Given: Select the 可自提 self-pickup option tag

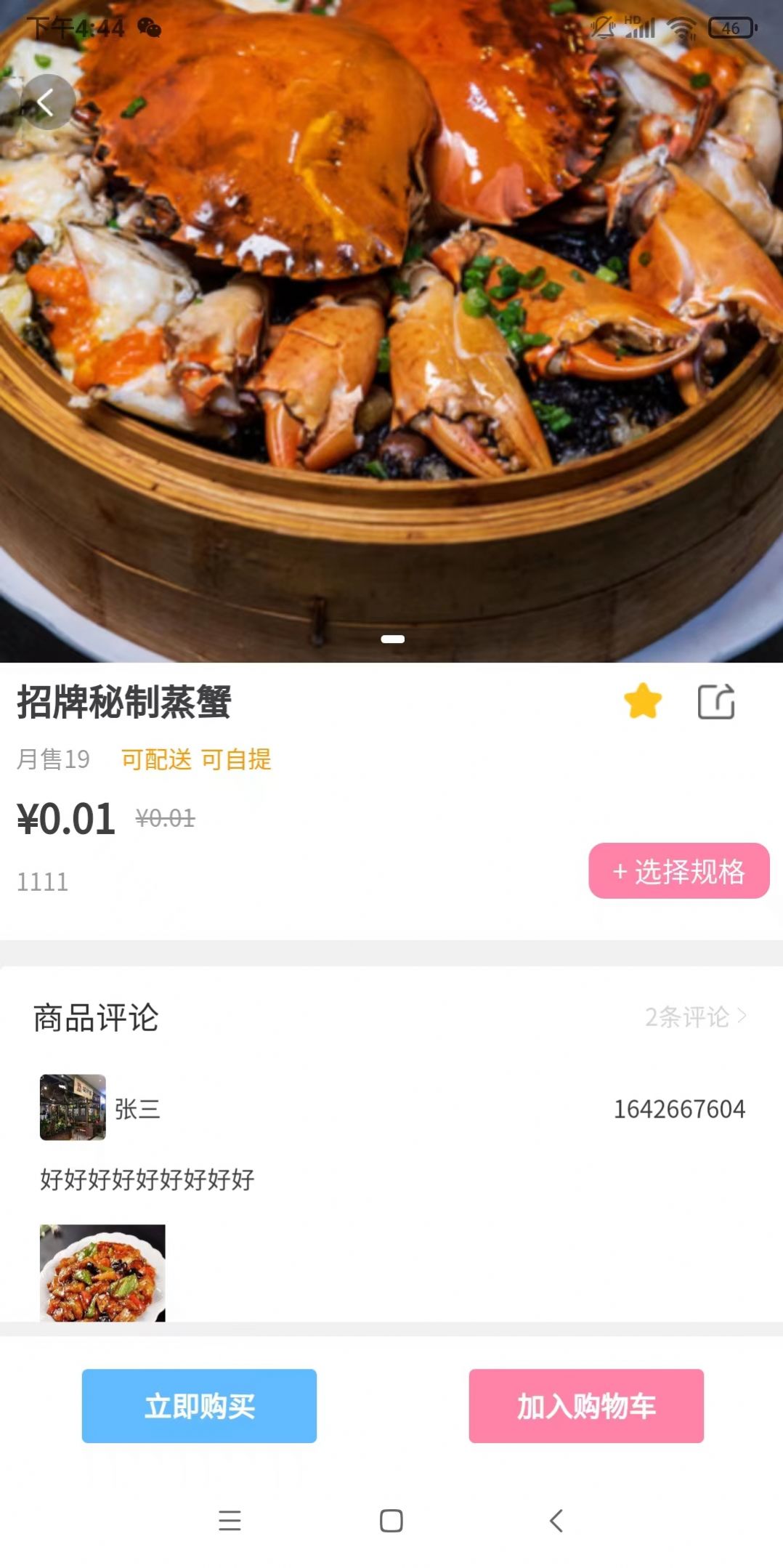Looking at the screenshot, I should coord(238,761).
